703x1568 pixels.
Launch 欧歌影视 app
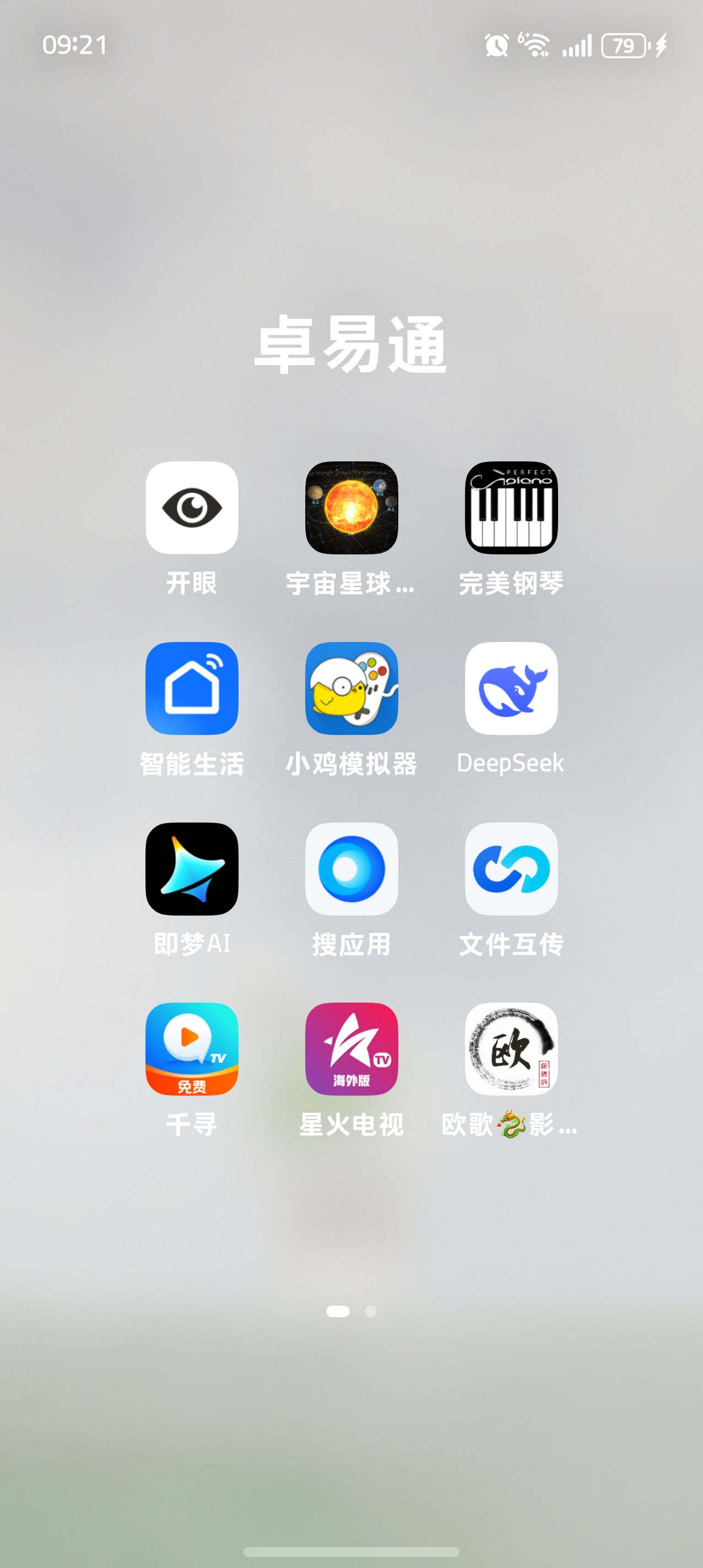[512, 1051]
